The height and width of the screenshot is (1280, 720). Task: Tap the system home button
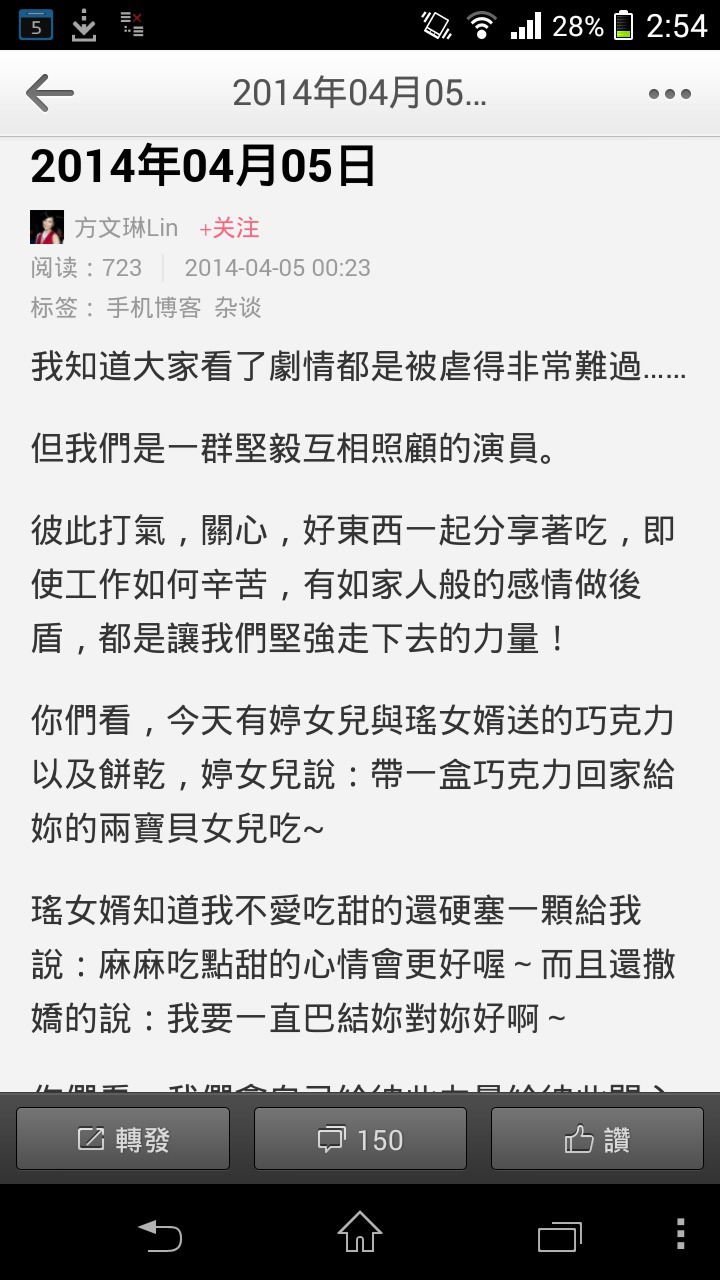[360, 1232]
